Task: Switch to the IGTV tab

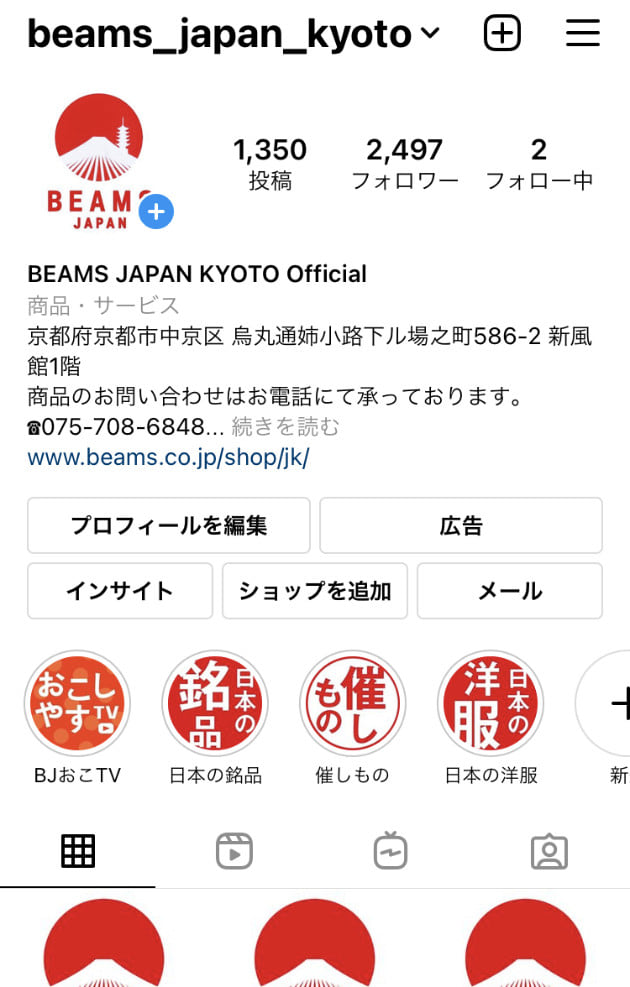Action: coord(391,851)
